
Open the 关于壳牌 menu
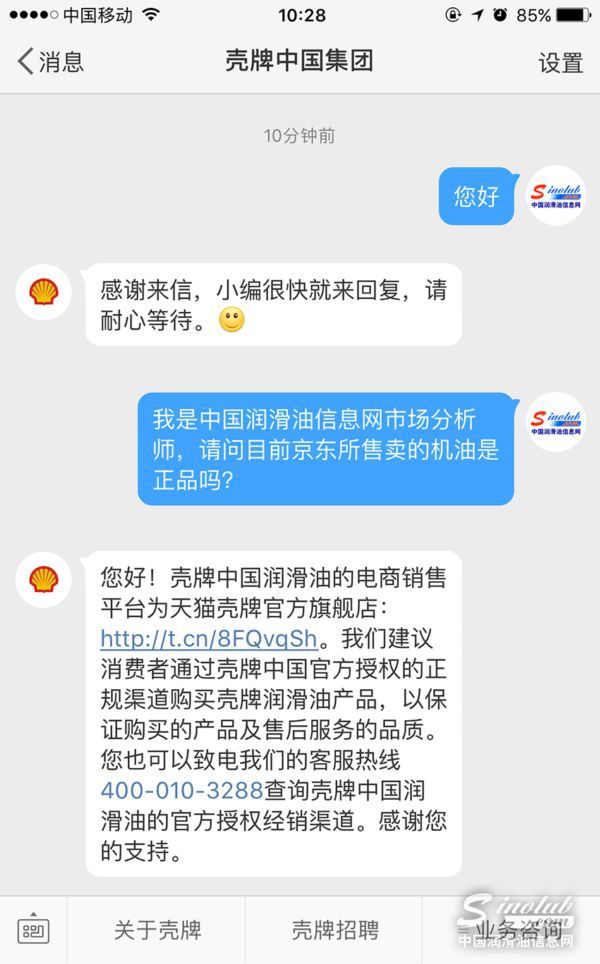(x=157, y=930)
